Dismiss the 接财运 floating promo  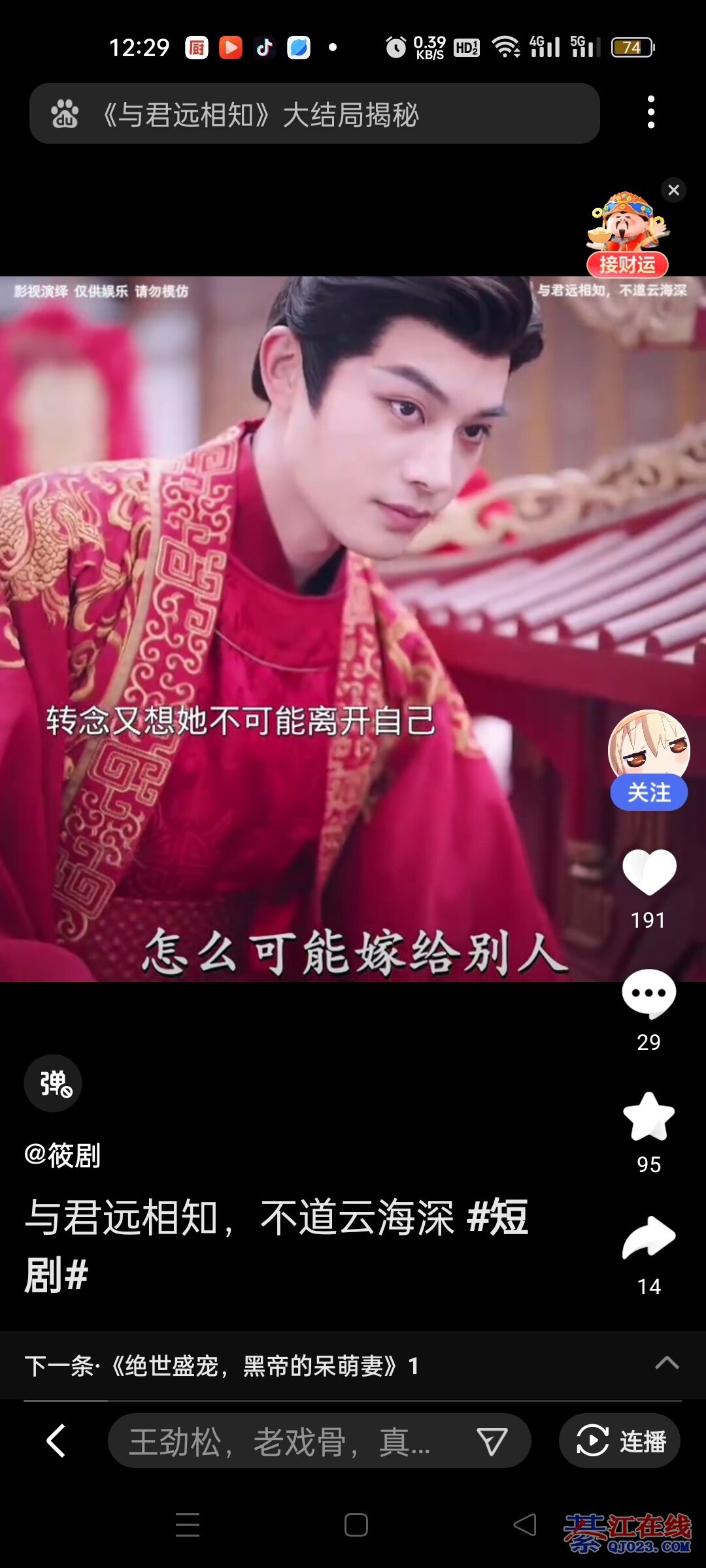pyautogui.click(x=673, y=190)
